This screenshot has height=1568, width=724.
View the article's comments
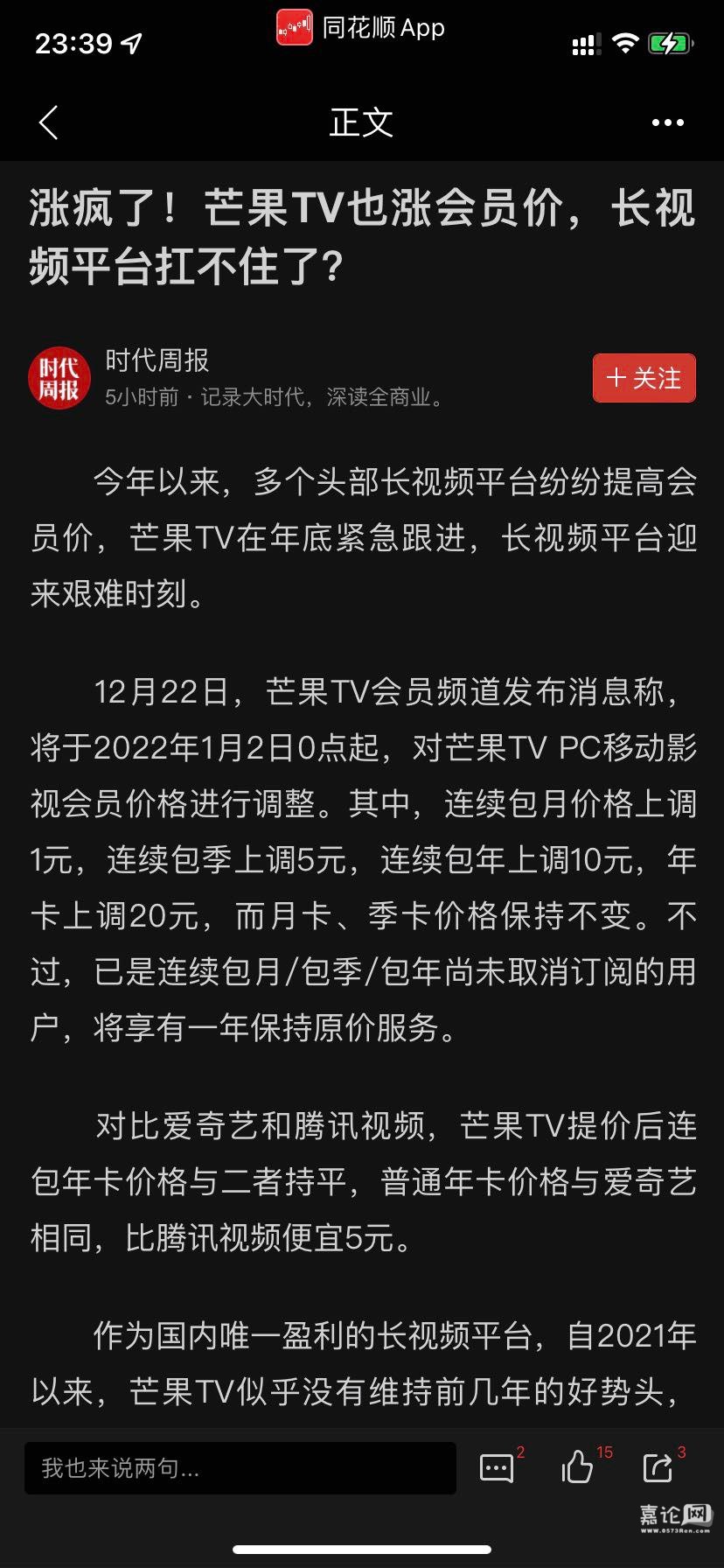click(498, 1467)
